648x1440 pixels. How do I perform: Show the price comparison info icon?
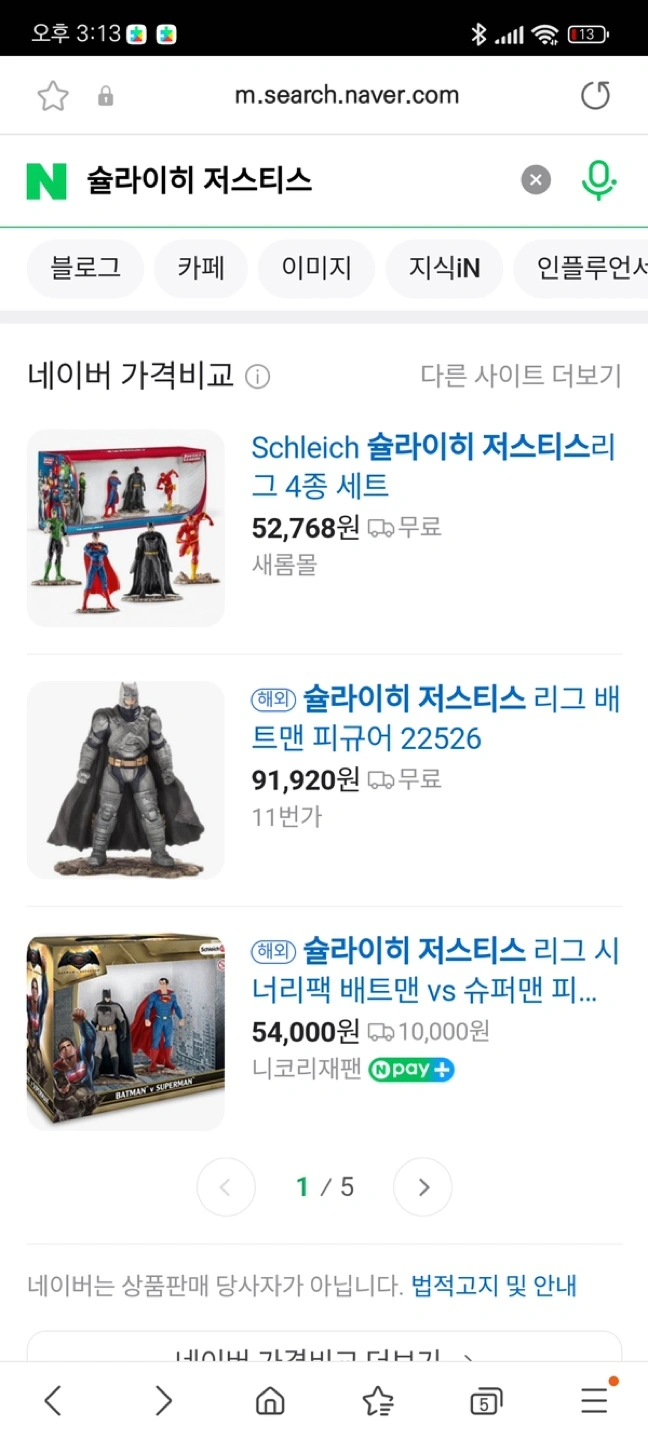point(258,377)
